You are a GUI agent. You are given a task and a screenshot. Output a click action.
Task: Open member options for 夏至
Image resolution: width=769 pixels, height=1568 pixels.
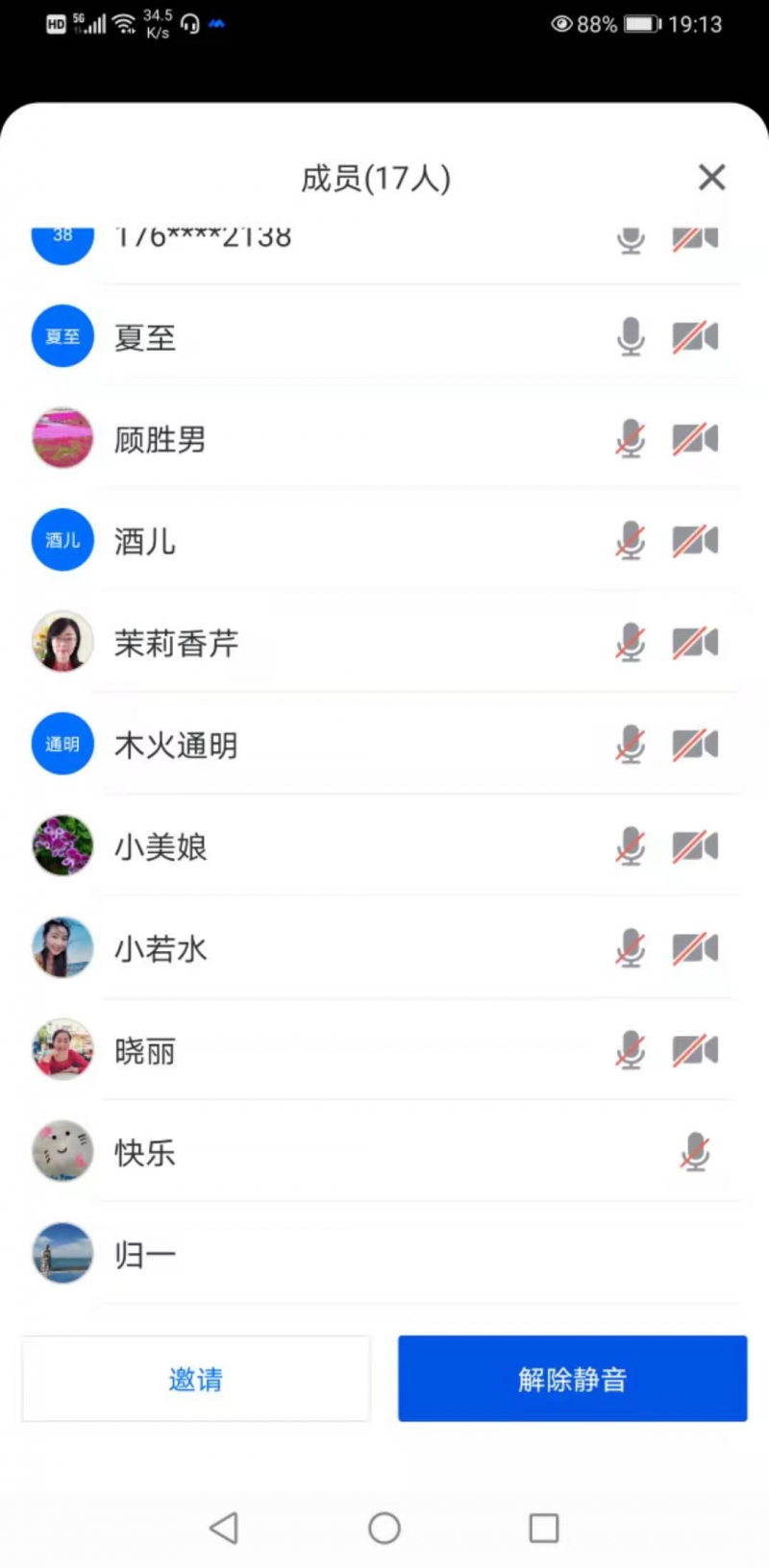click(144, 336)
